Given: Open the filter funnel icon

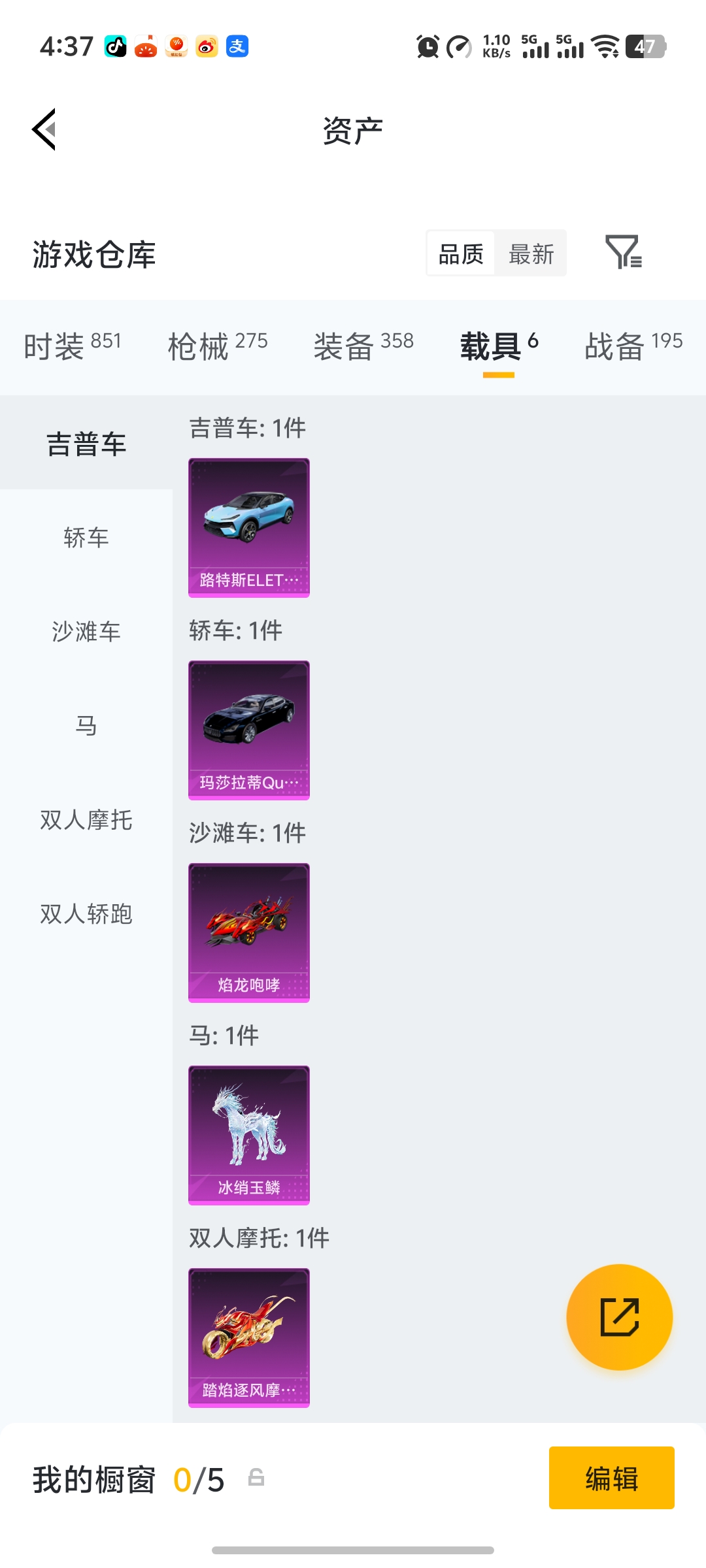Looking at the screenshot, I should pyautogui.click(x=624, y=253).
